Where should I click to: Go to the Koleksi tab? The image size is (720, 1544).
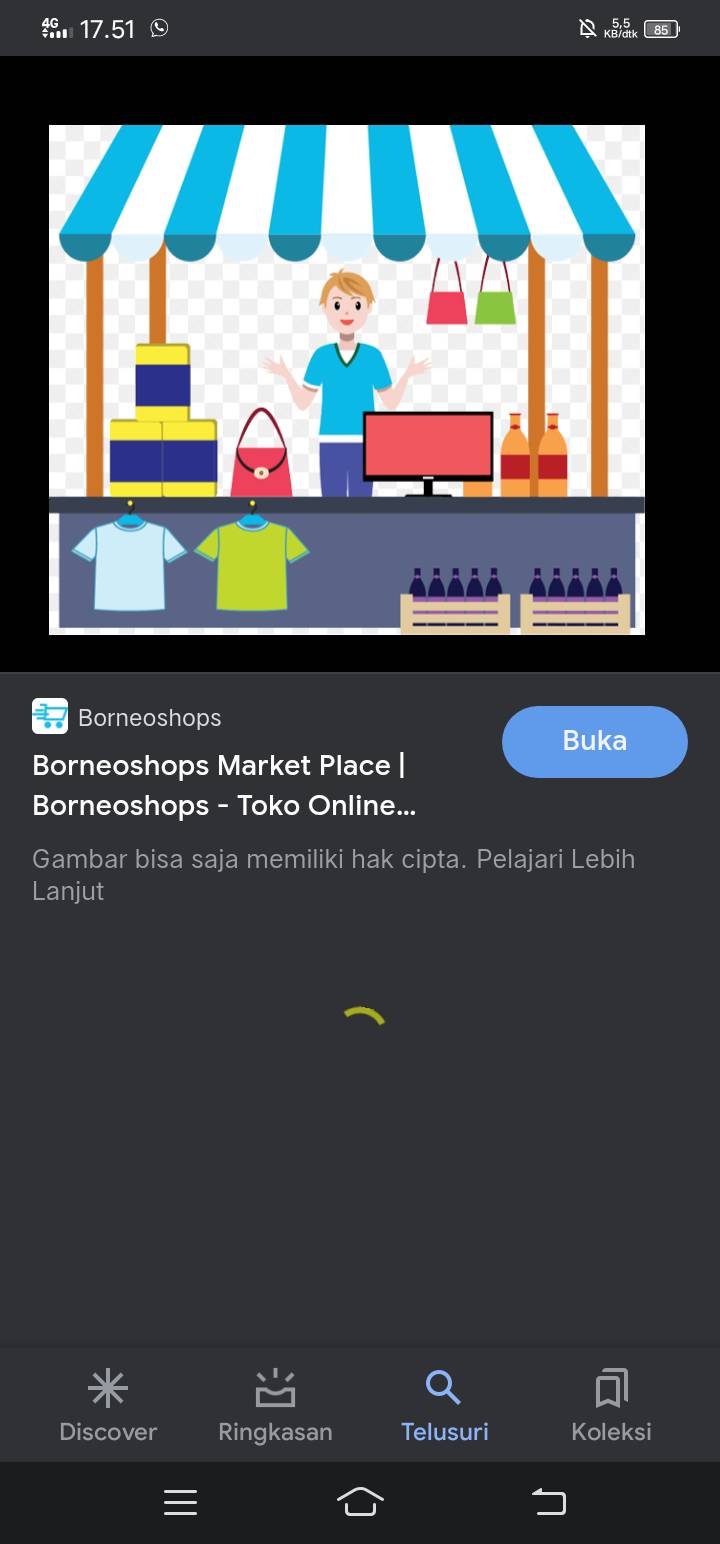[x=611, y=1405]
